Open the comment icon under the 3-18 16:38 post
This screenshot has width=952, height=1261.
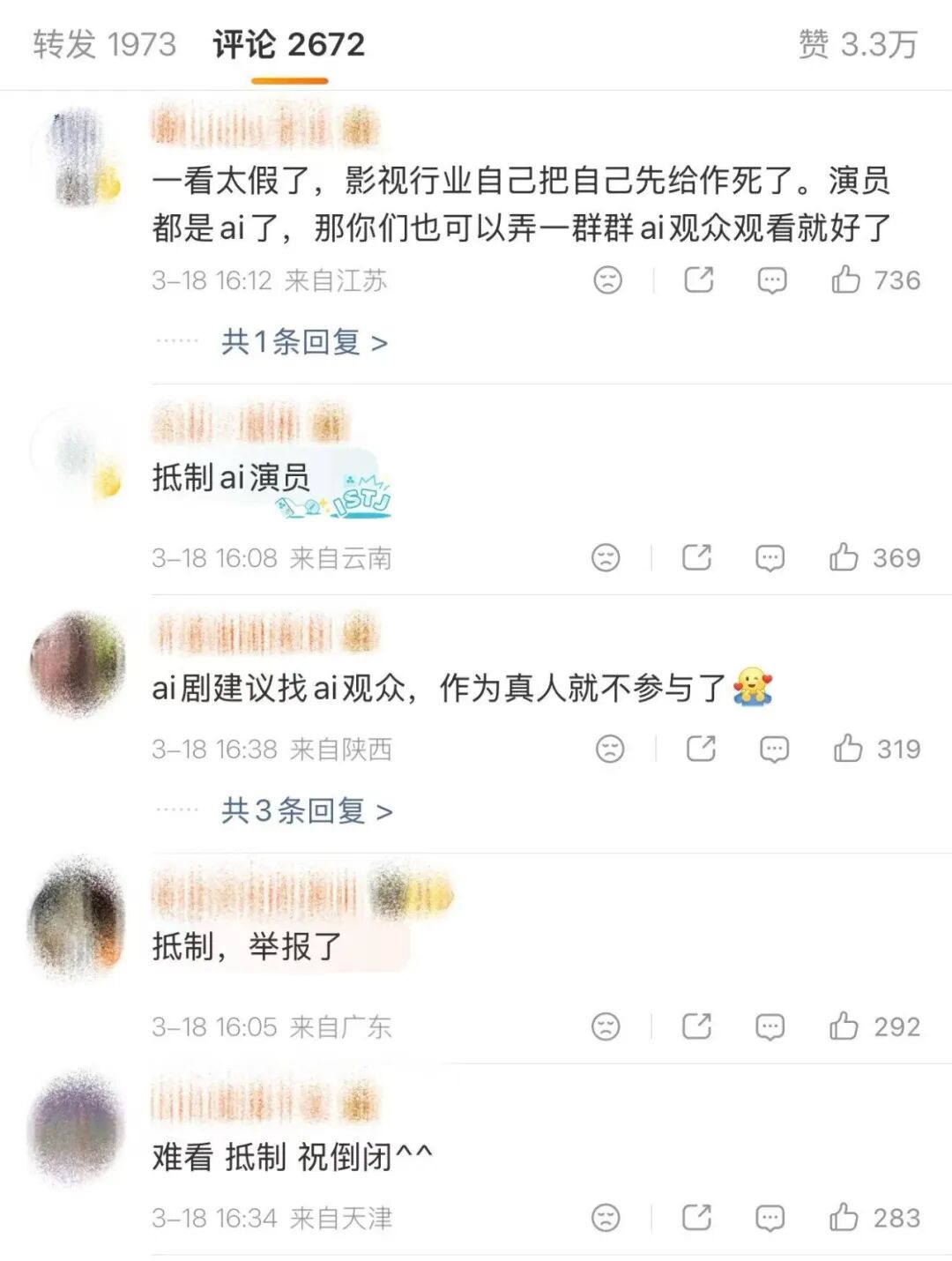773,749
